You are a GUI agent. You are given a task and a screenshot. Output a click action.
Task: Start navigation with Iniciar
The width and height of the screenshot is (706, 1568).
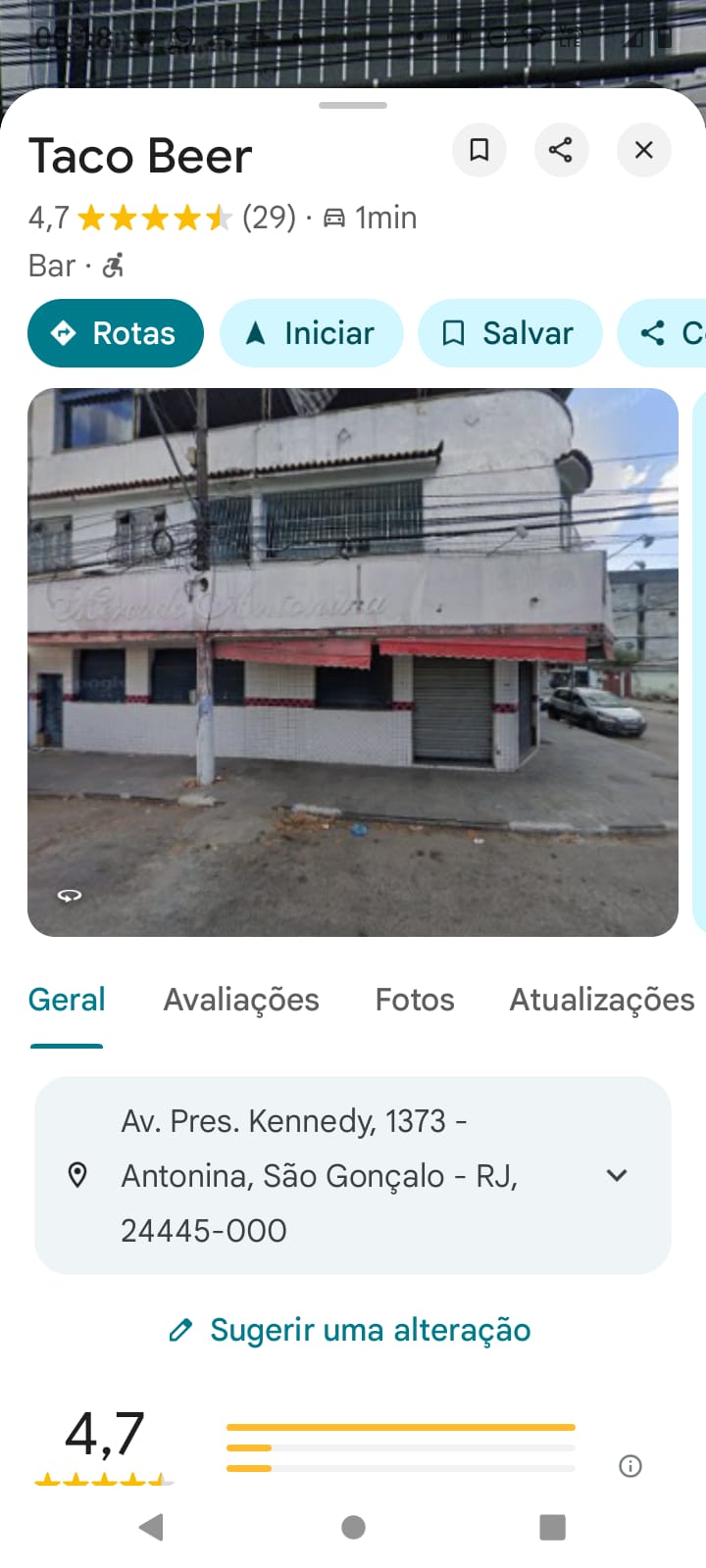pos(311,333)
